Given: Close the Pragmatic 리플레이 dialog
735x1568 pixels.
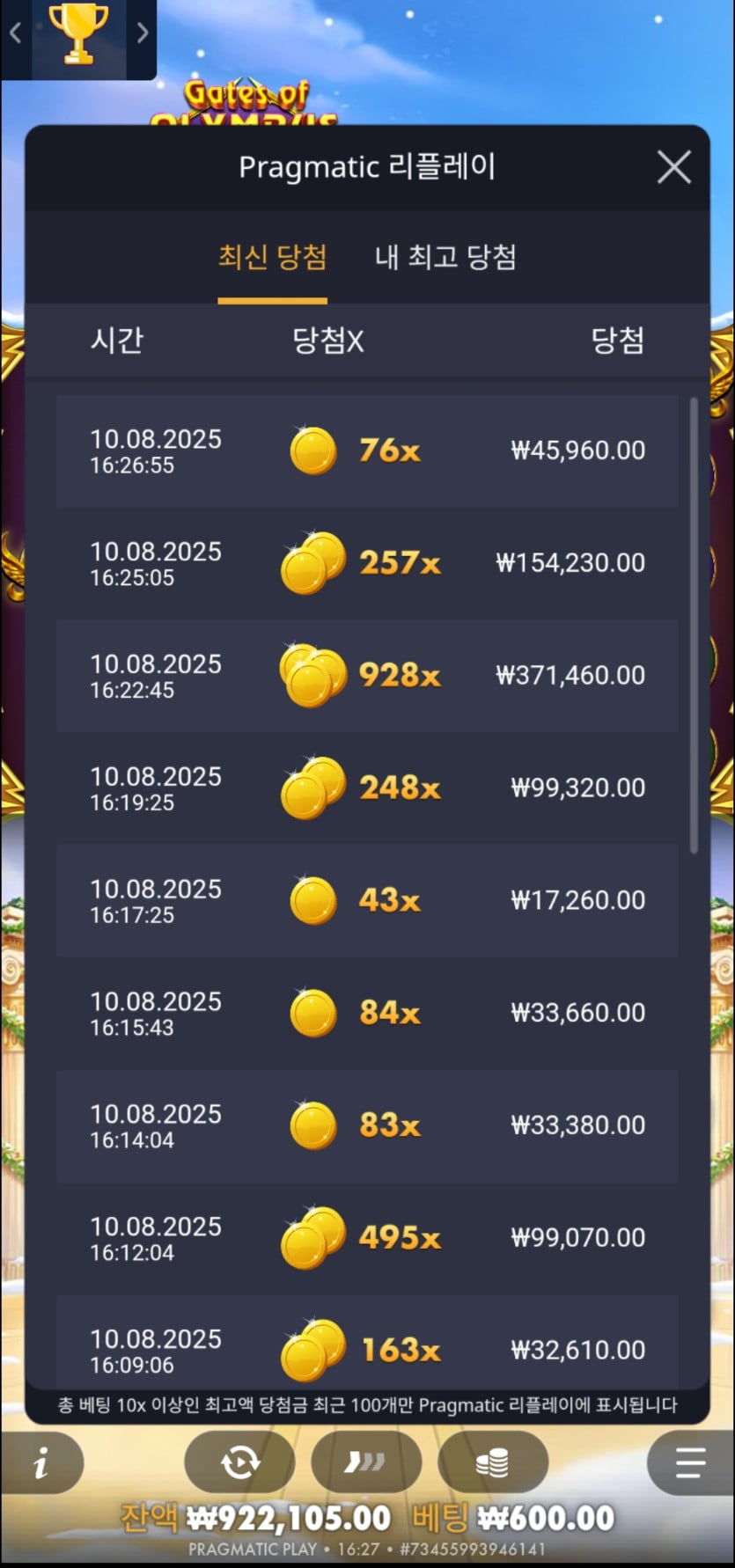Looking at the screenshot, I should (673, 167).
